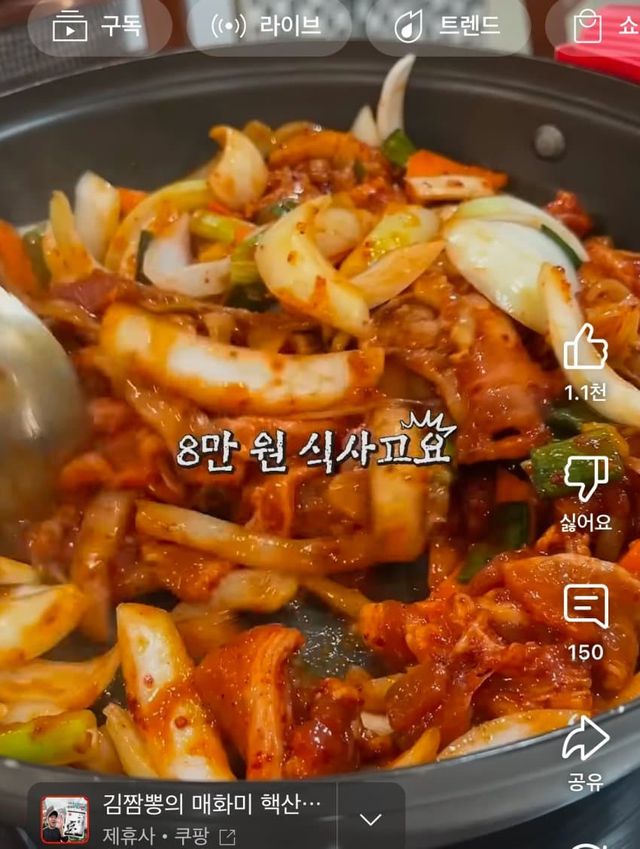Image resolution: width=640 pixels, height=849 pixels.
Task: Open the 구독 subscriptions chip
Action: pyautogui.click(x=98, y=27)
